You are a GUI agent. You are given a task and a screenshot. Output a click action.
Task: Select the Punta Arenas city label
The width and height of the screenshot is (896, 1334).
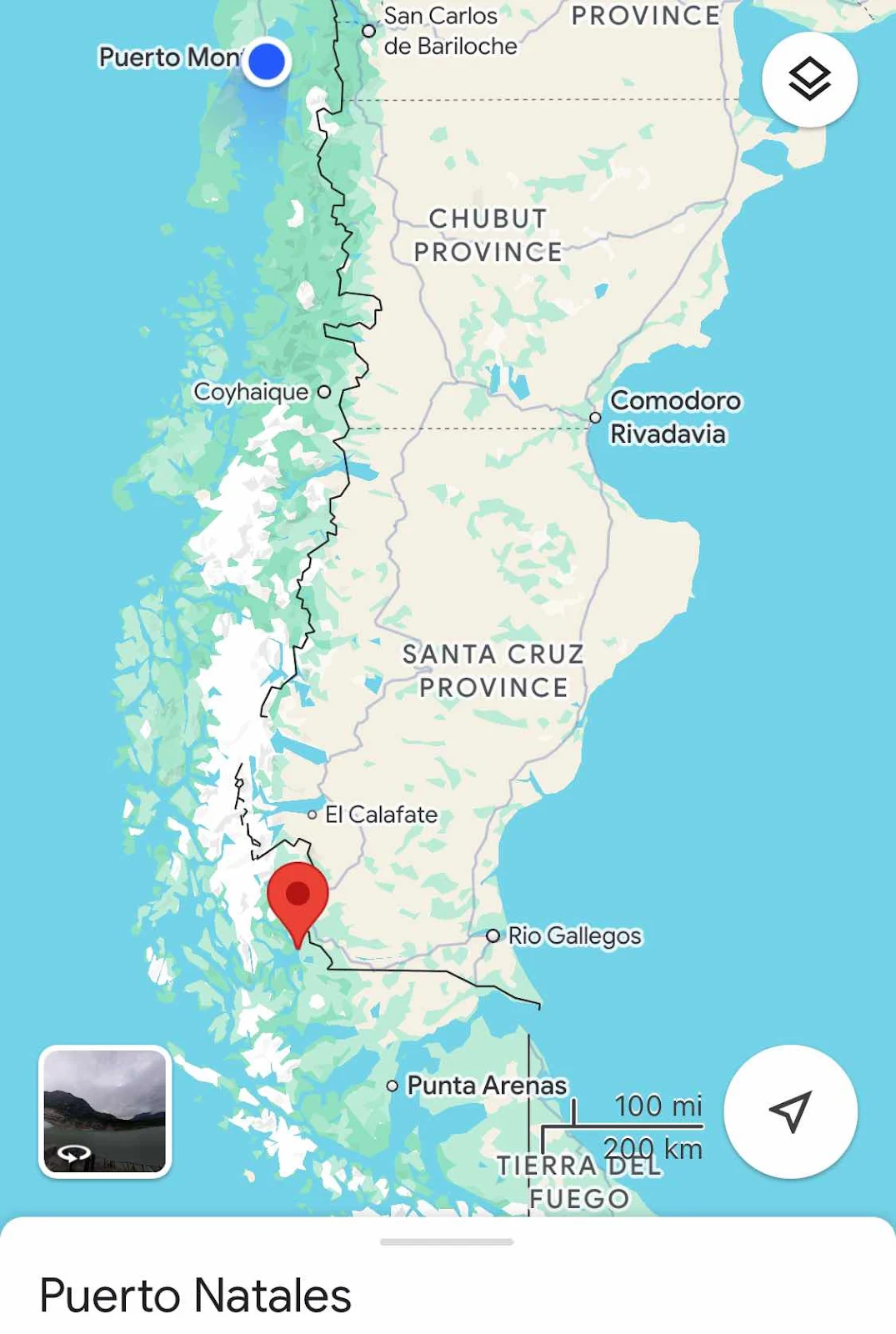coord(486,1085)
